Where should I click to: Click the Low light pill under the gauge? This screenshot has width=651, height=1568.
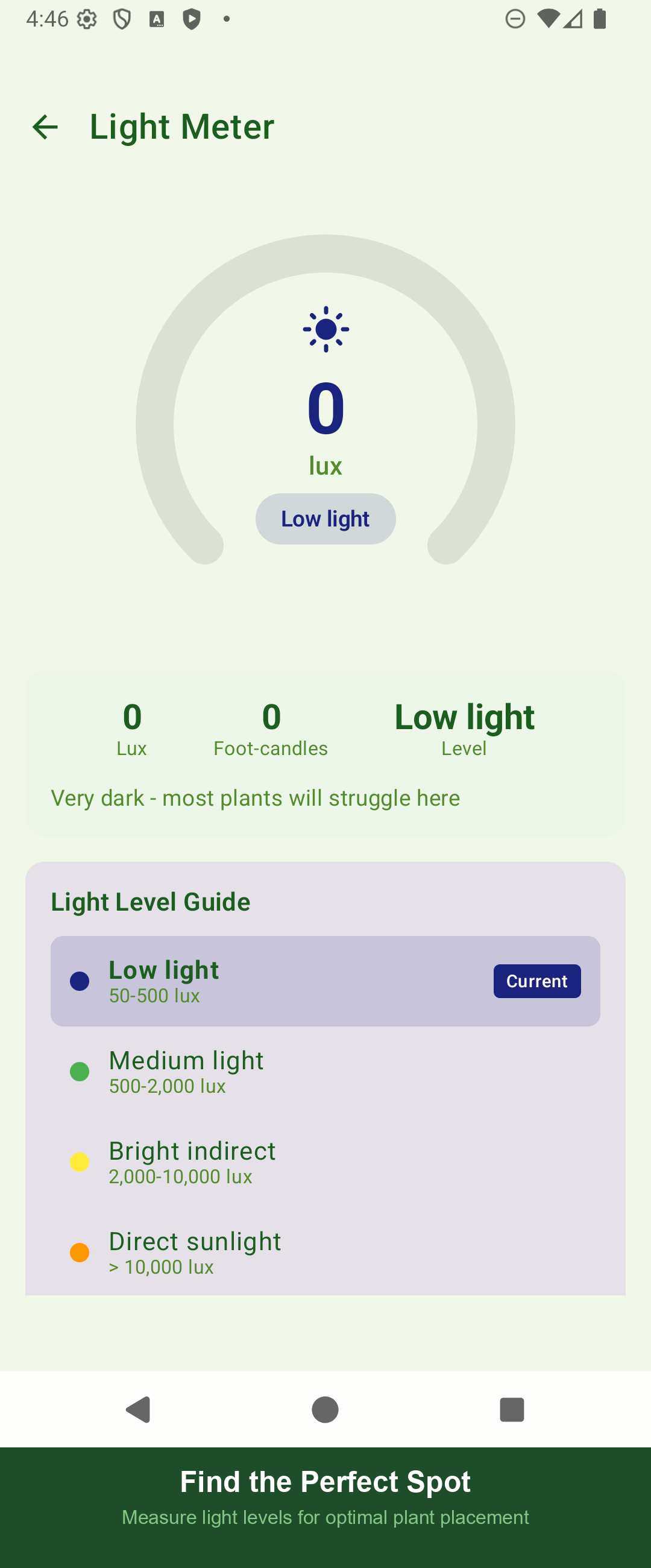325,518
